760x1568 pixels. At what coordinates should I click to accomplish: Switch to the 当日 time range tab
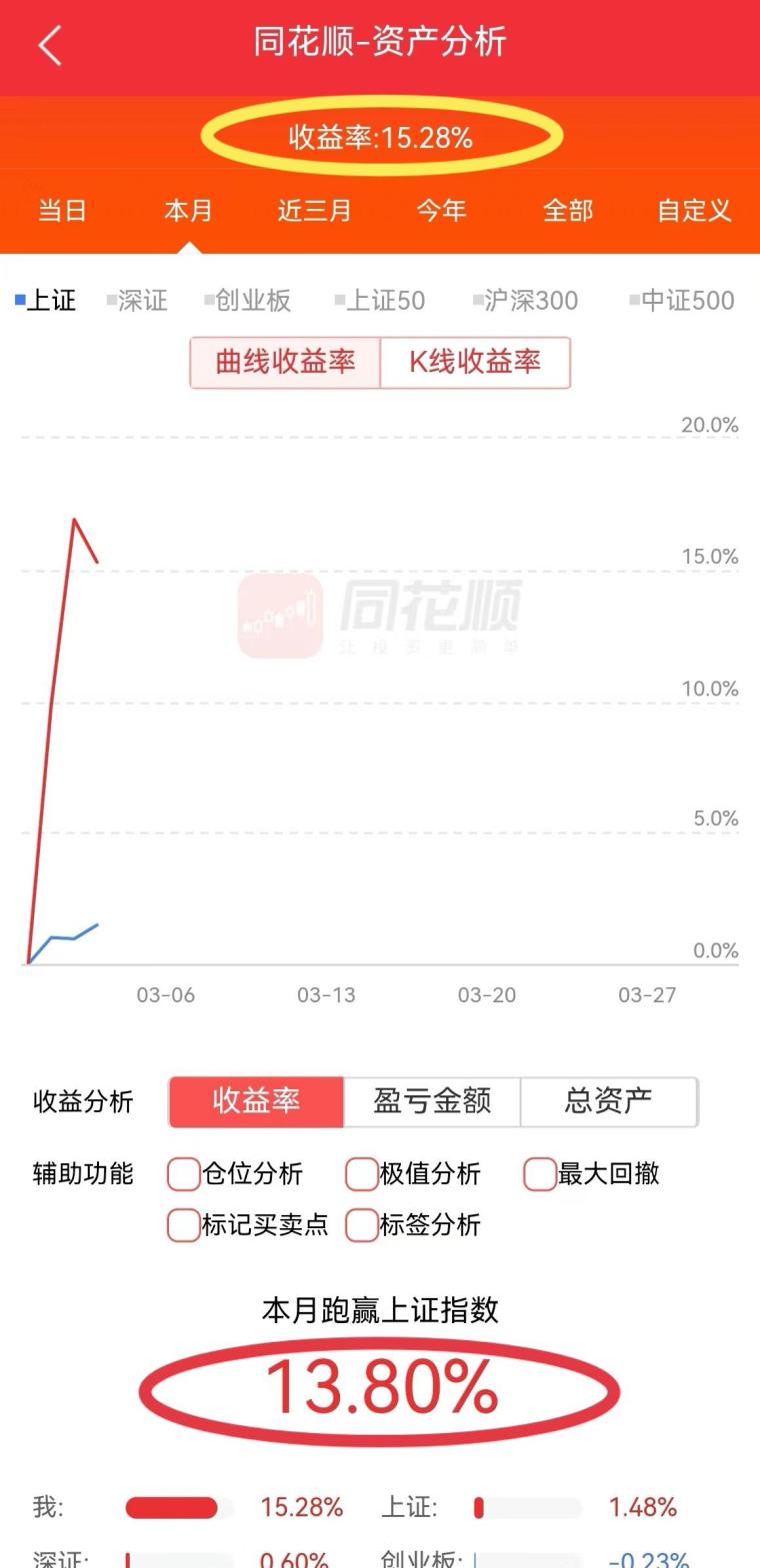click(62, 211)
